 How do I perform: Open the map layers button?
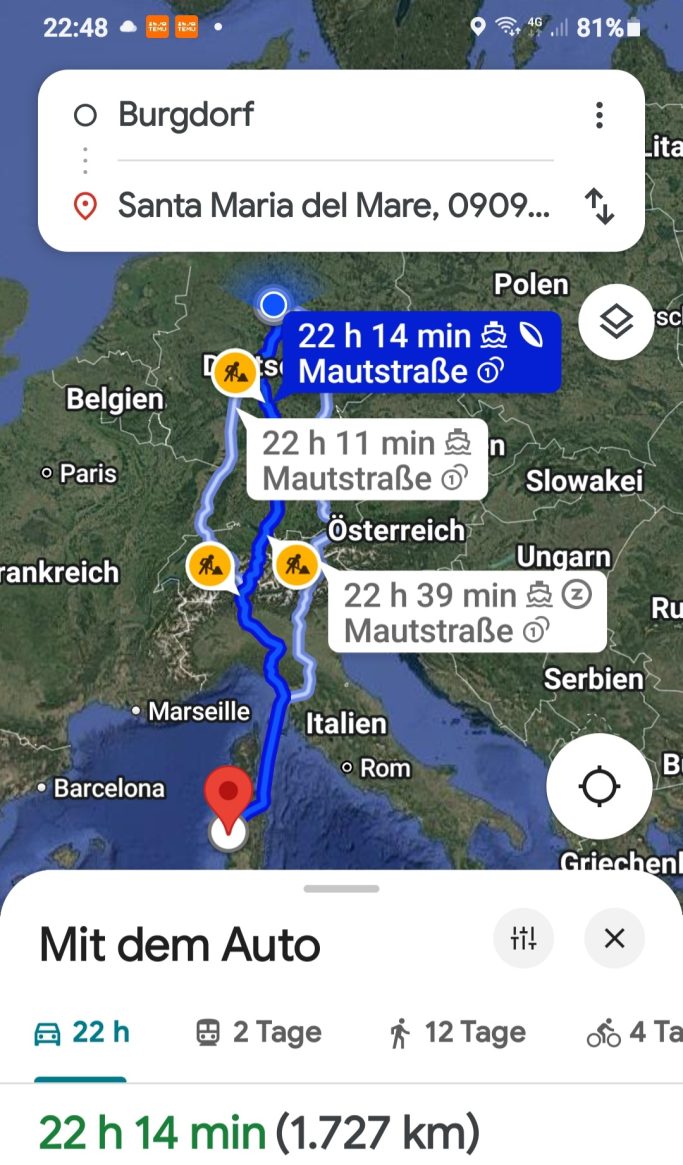click(x=616, y=322)
